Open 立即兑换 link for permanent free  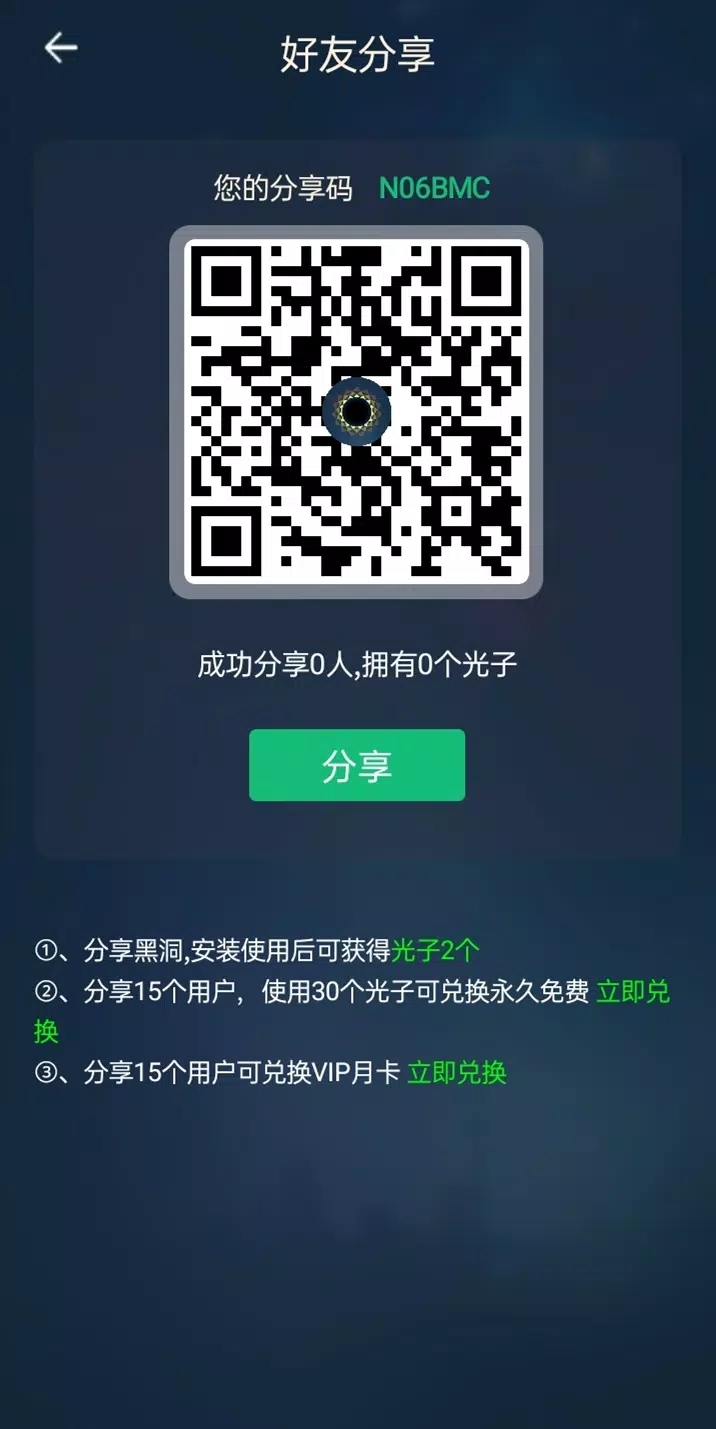tap(632, 992)
